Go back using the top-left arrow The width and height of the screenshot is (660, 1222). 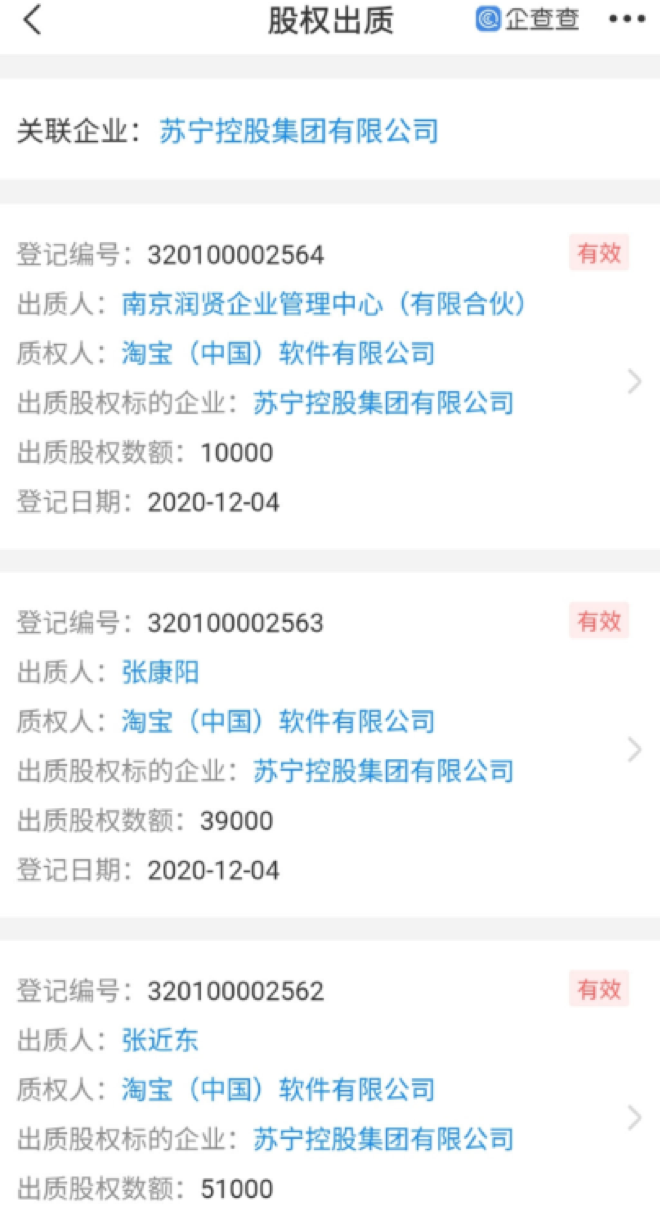tap(33, 20)
